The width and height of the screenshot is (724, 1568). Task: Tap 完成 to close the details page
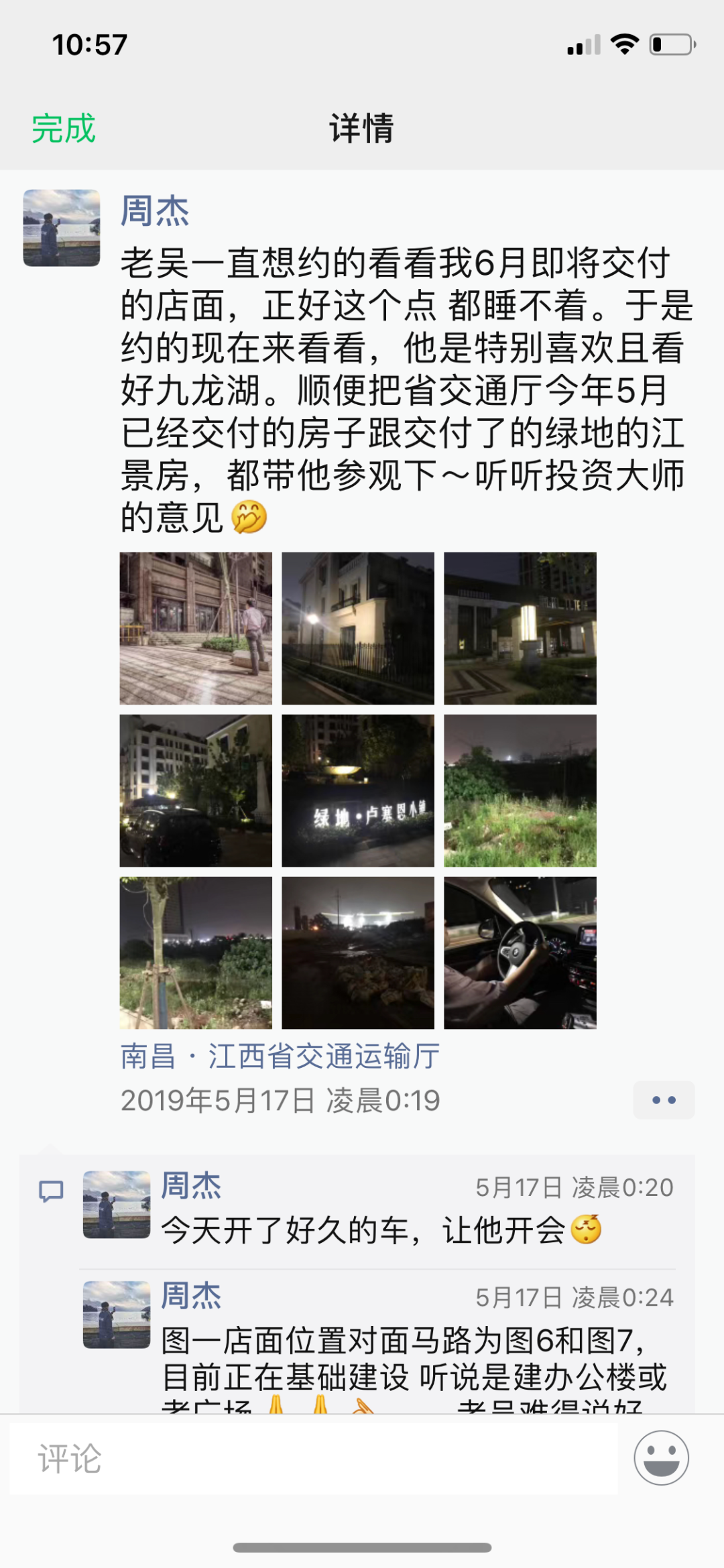64,128
